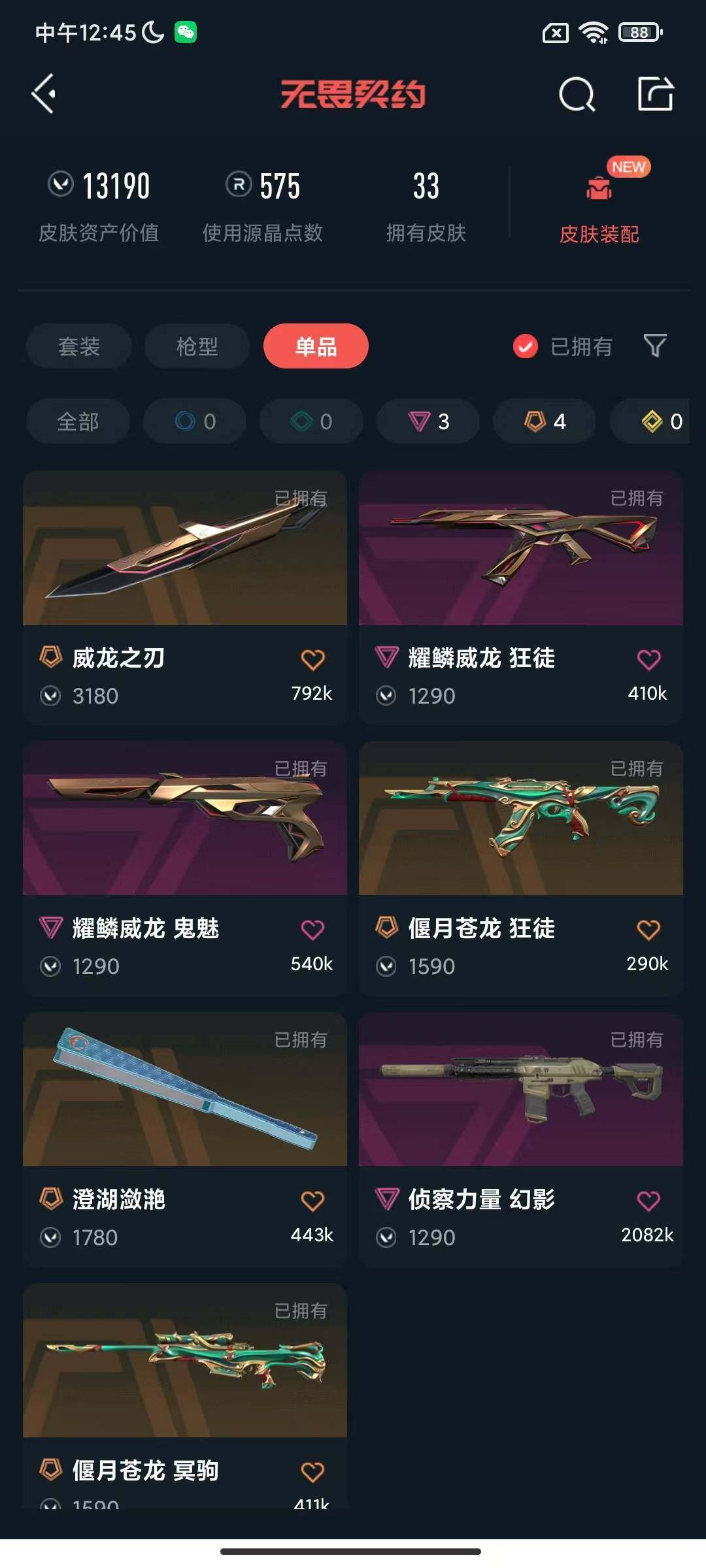
Task: Filter by the blue circle tier showing 0
Action: (195, 421)
